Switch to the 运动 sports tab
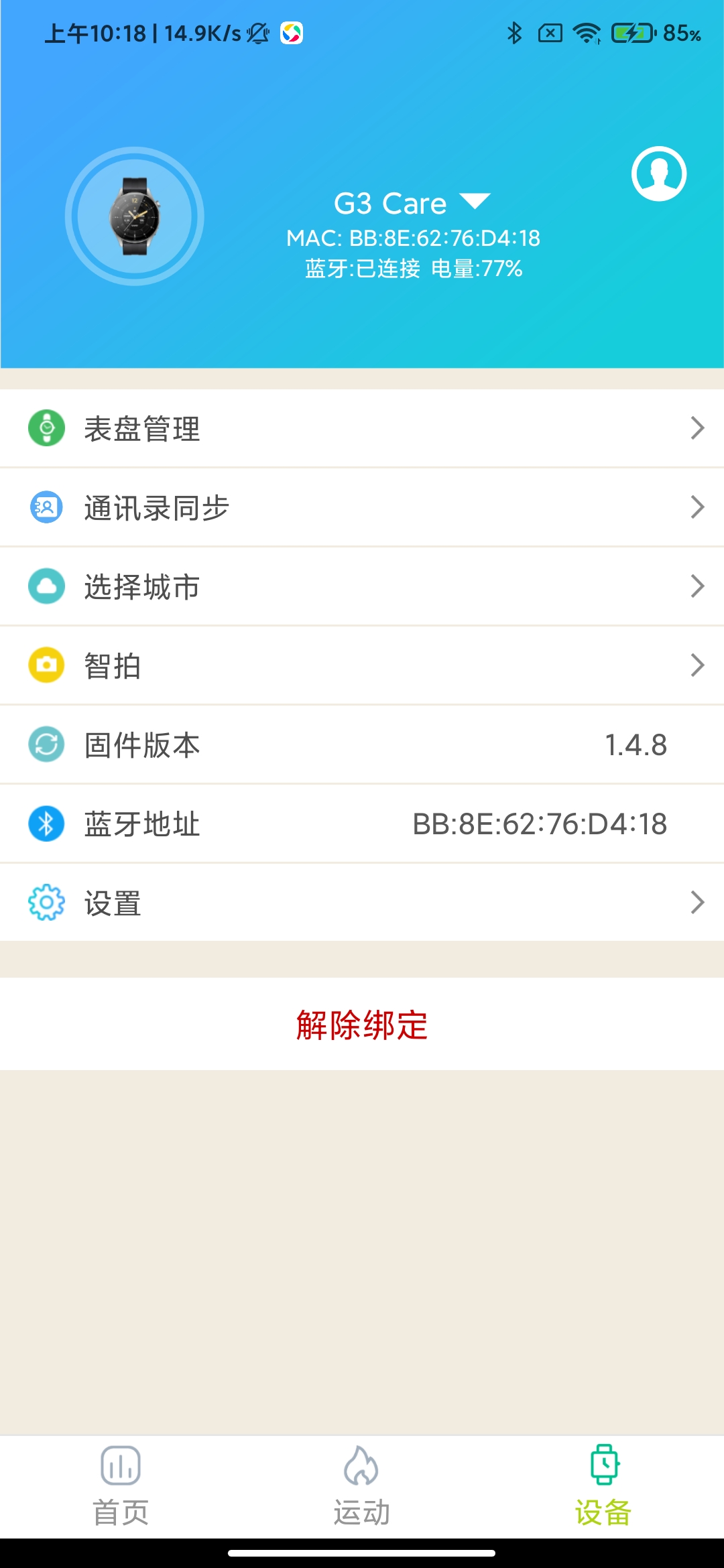The width and height of the screenshot is (724, 1568). pyautogui.click(x=362, y=1485)
